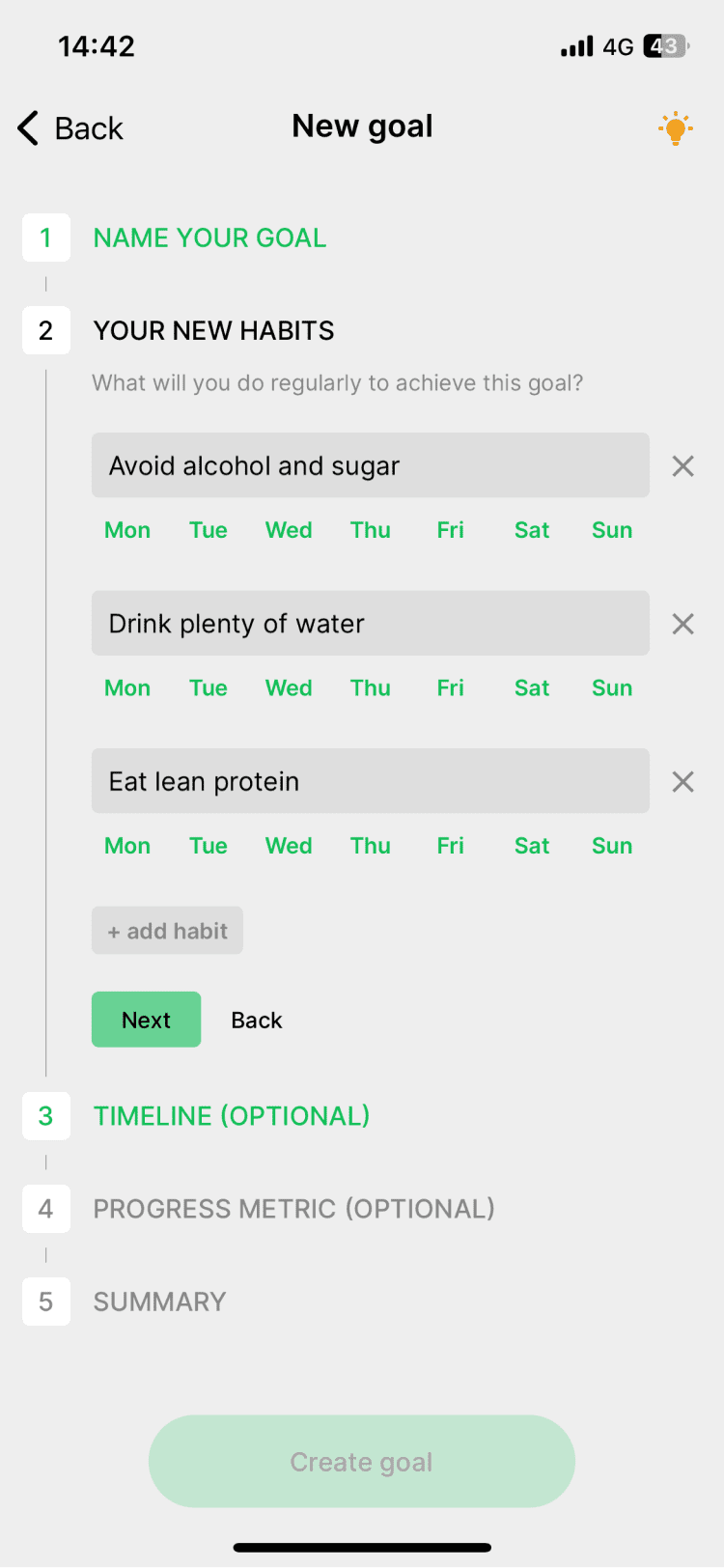
Task: Edit the Eat lean protein field
Action: click(x=371, y=780)
